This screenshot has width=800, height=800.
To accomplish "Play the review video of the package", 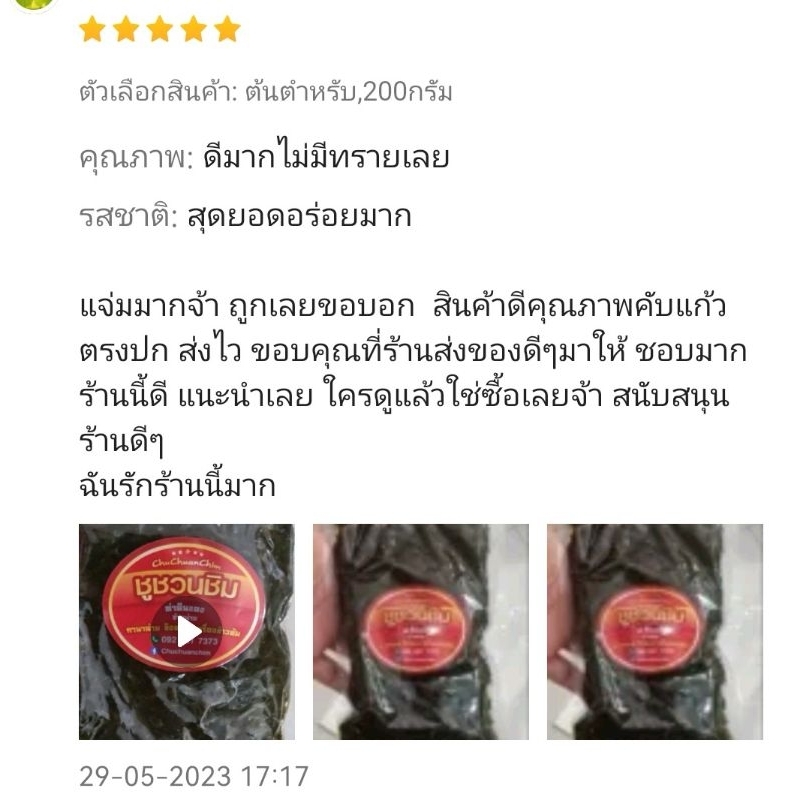I will [187, 632].
